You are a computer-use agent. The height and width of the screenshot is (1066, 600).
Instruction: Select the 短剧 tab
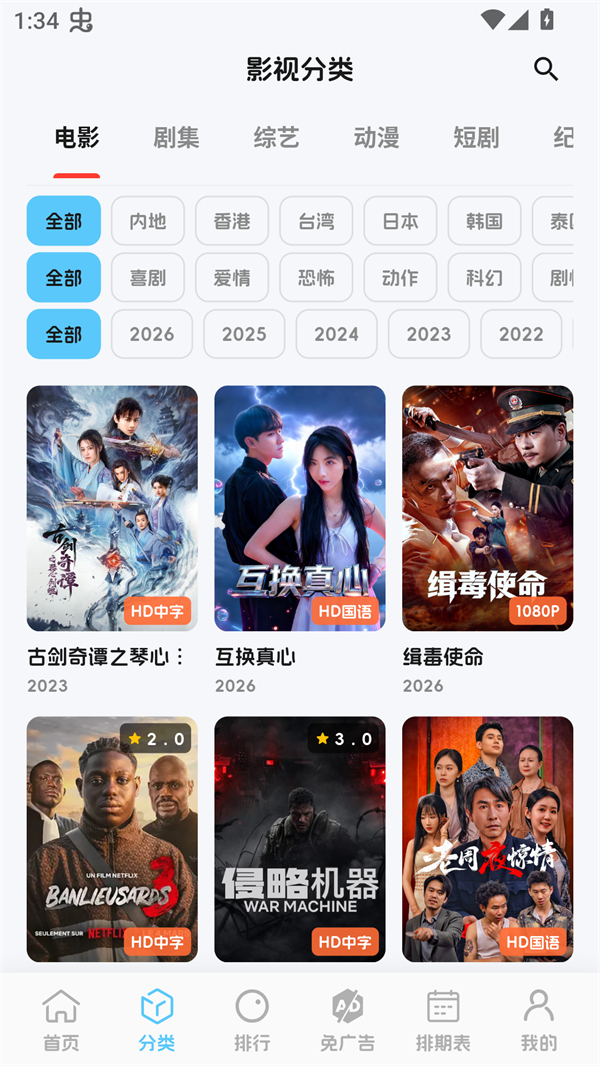coord(476,138)
